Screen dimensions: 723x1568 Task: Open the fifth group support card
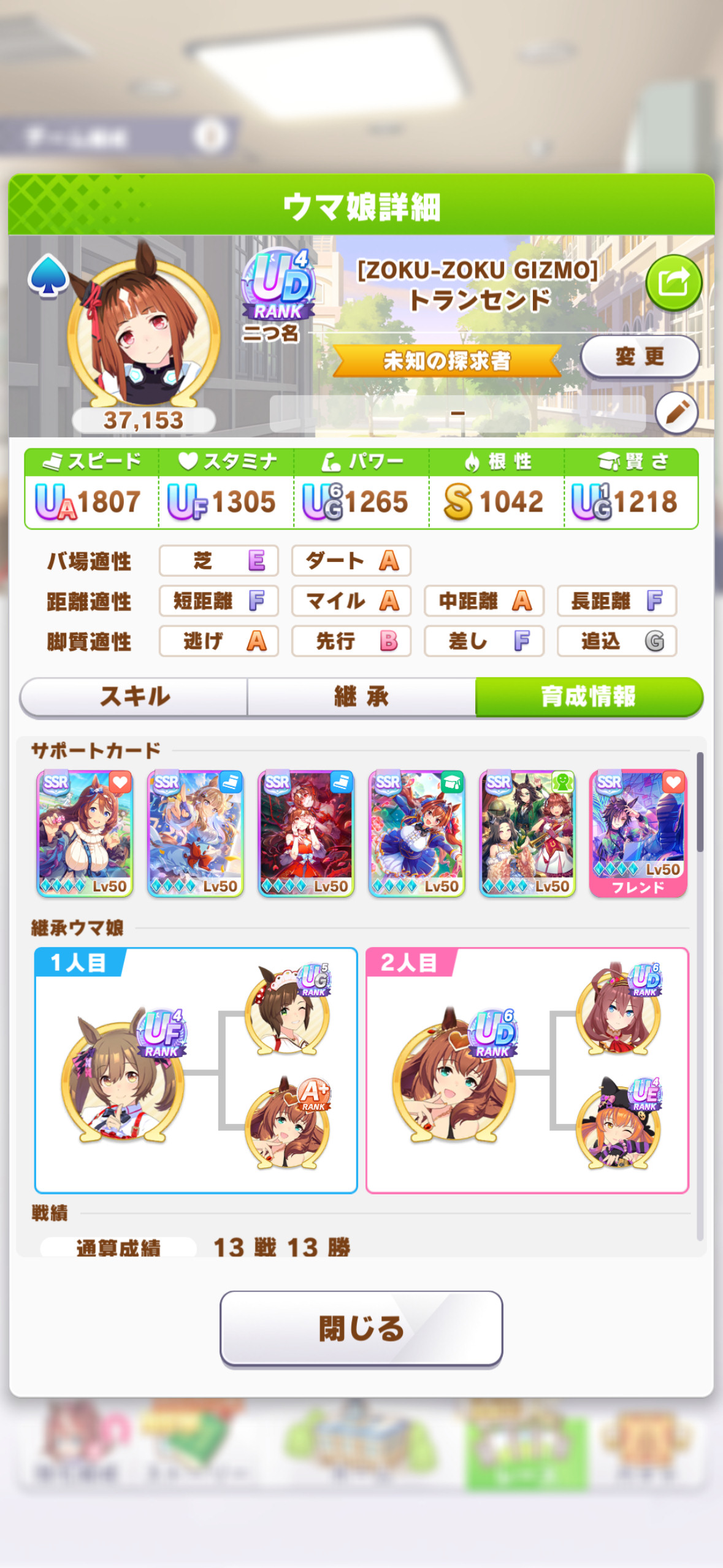click(527, 834)
